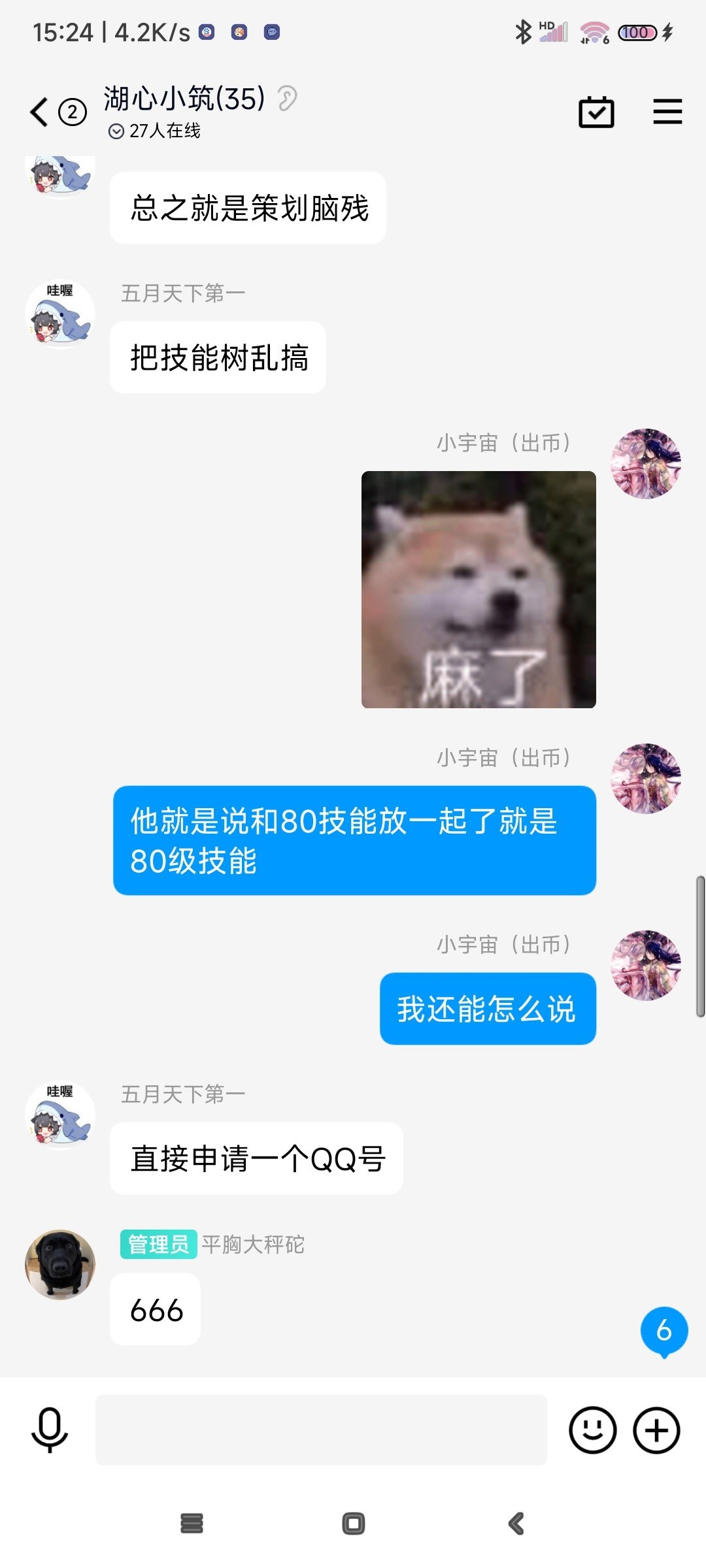706x1568 pixels.
Task: Go back from the group chat
Action: [x=40, y=112]
